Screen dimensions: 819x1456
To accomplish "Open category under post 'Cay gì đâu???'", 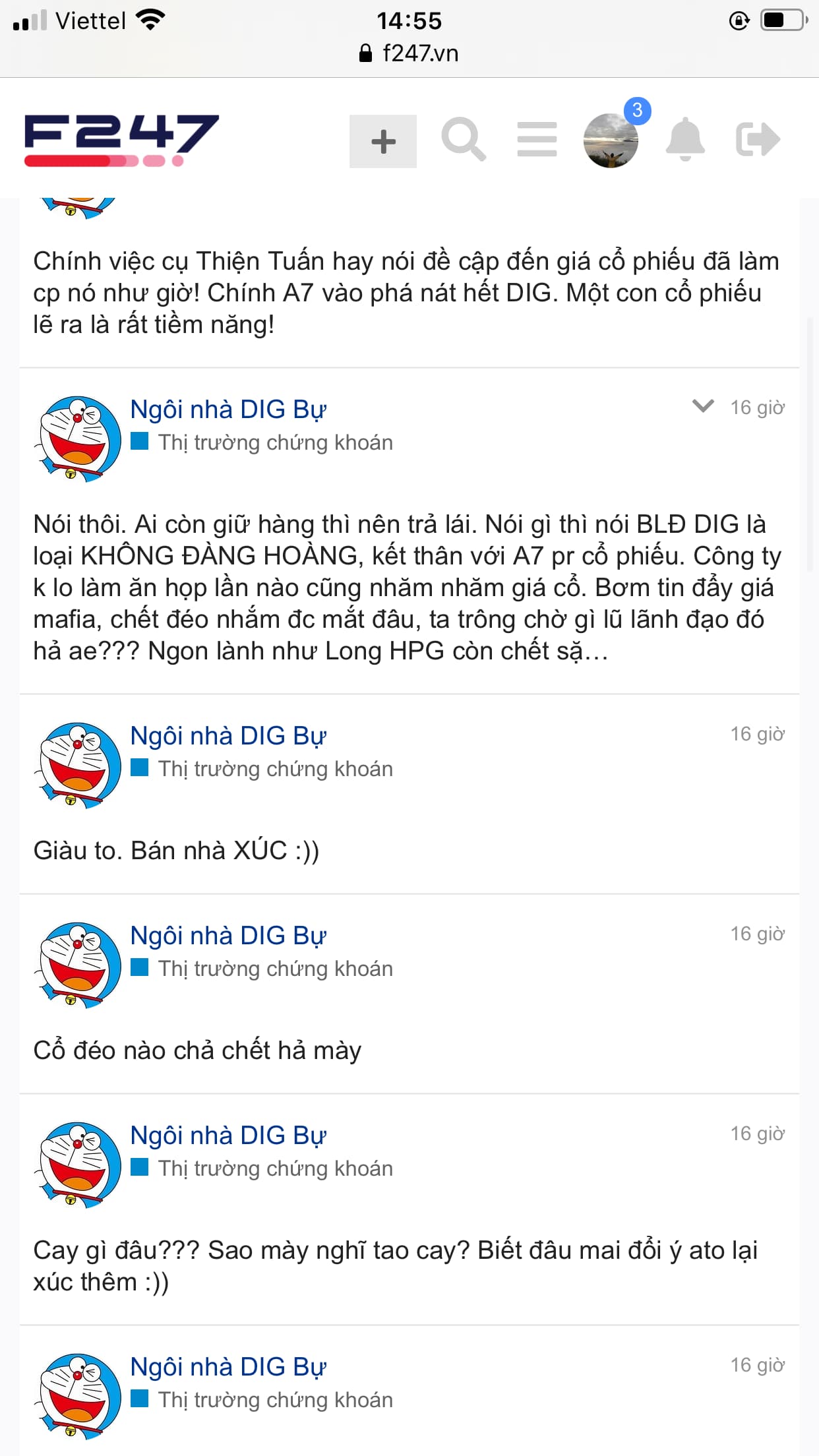I will pyautogui.click(x=274, y=1168).
